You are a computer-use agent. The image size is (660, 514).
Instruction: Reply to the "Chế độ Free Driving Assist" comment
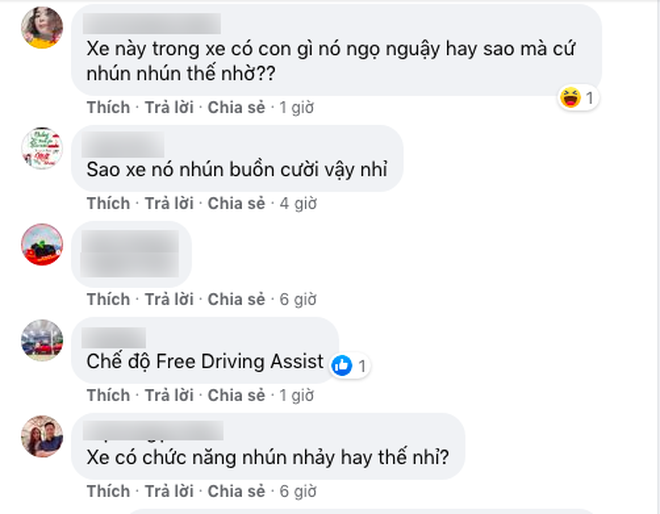click(169, 395)
